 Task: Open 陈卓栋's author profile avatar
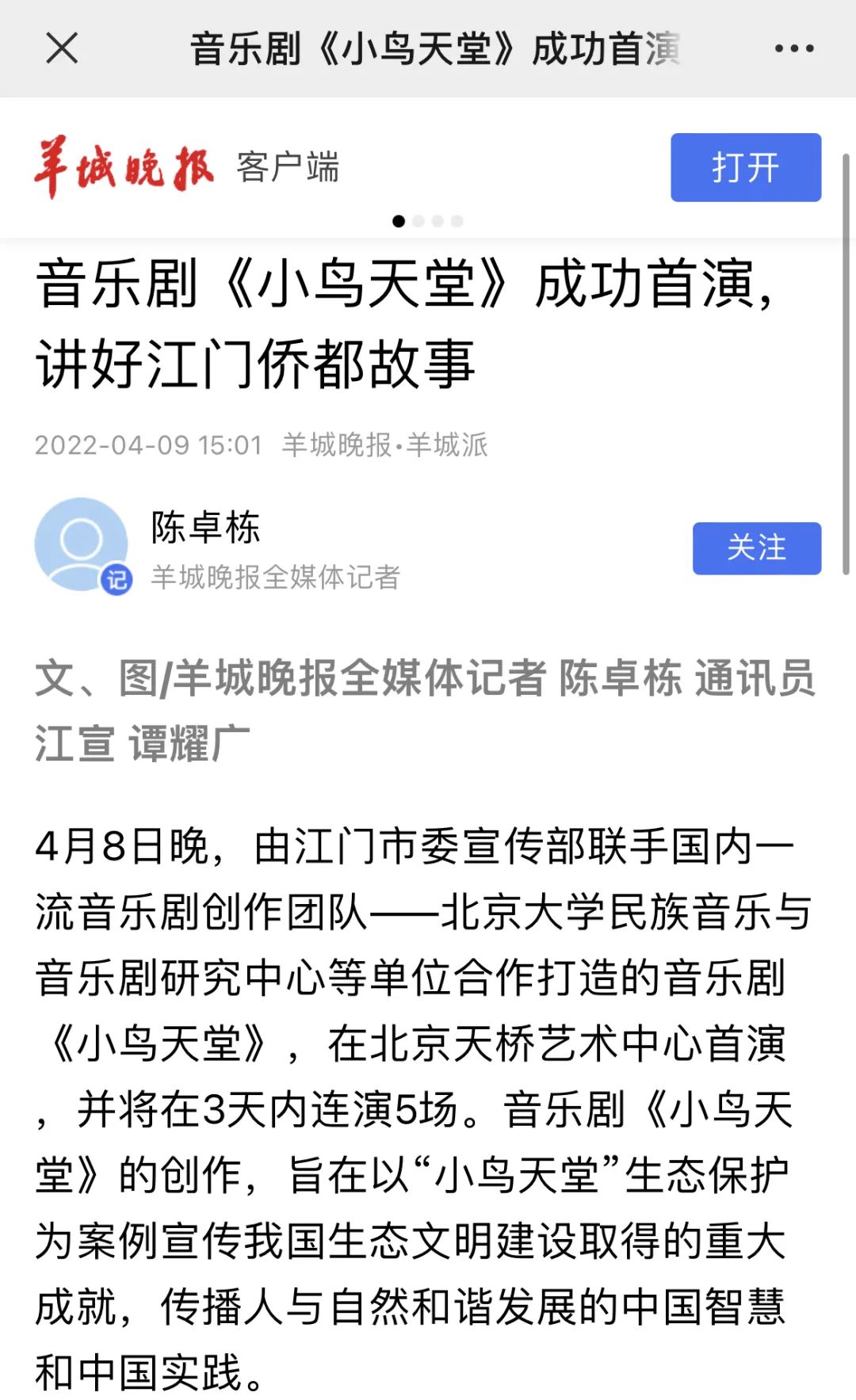click(x=82, y=544)
